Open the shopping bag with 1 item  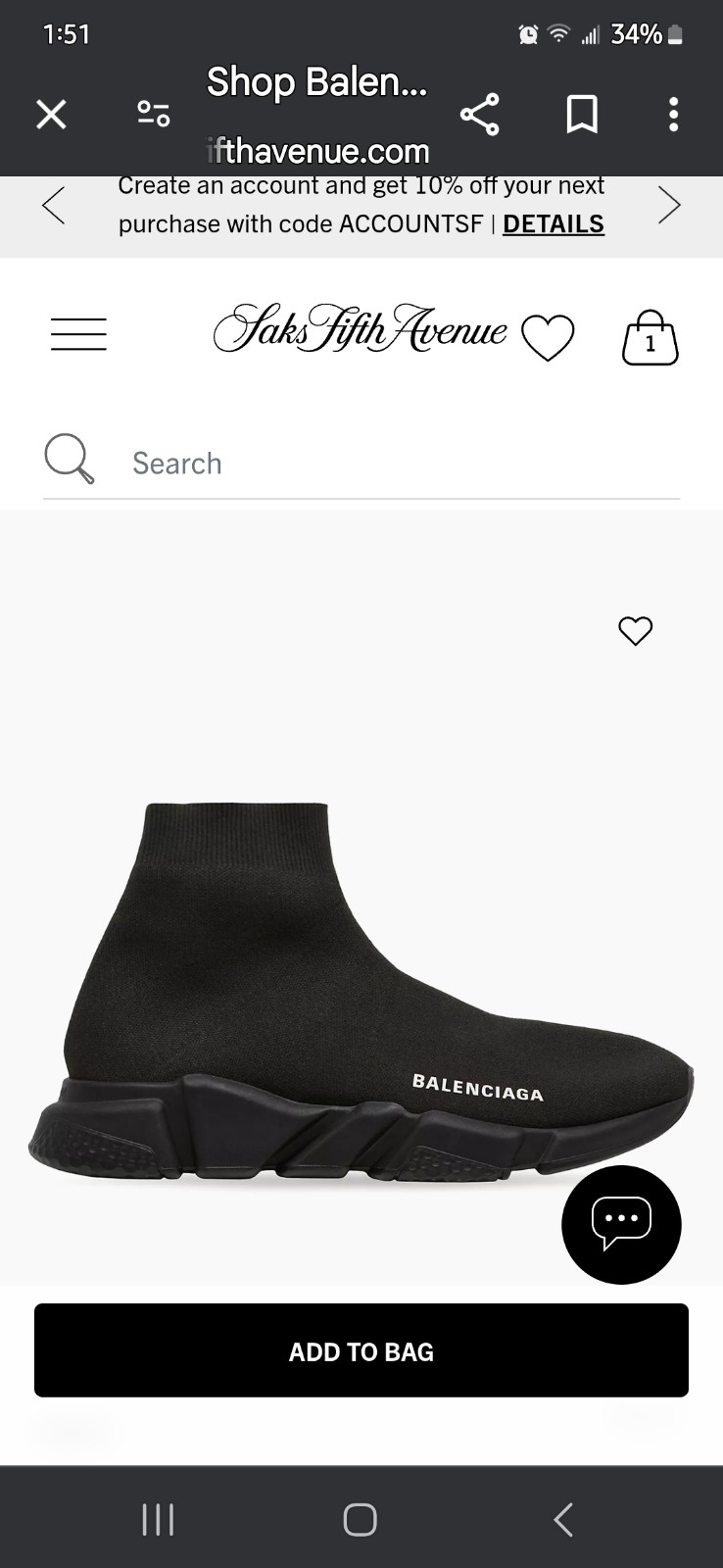[651, 337]
